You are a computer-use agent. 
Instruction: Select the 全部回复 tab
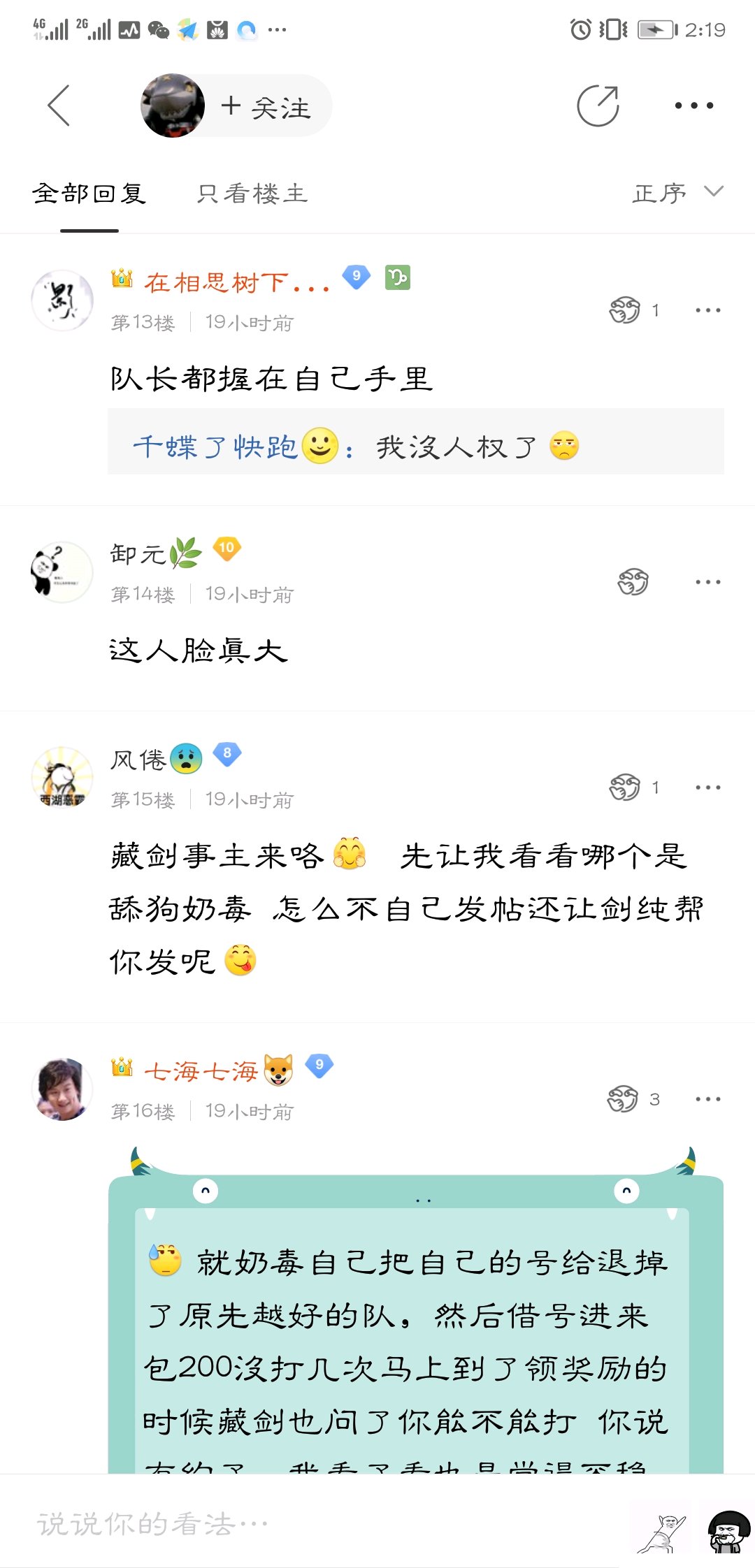(89, 194)
